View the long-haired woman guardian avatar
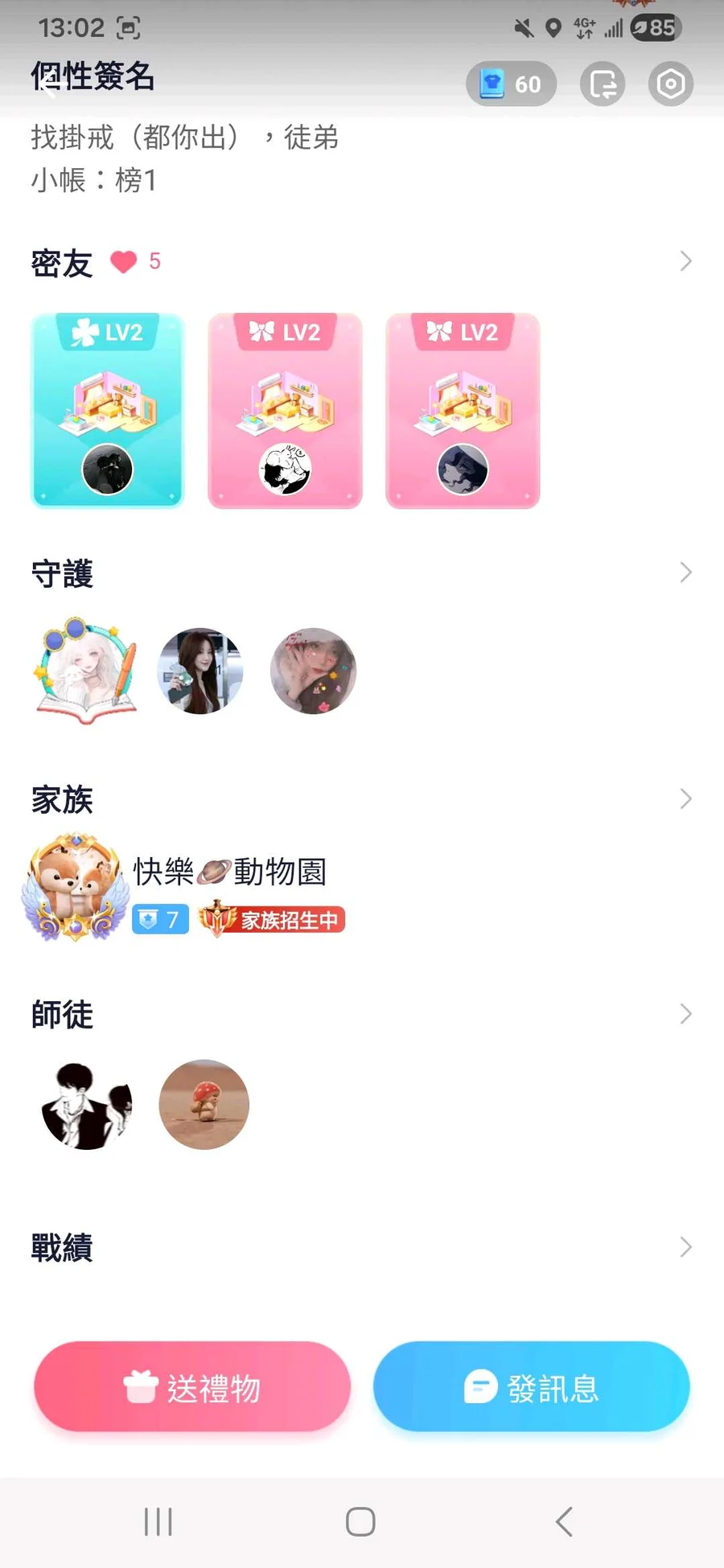This screenshot has height=1568, width=724. coord(200,671)
